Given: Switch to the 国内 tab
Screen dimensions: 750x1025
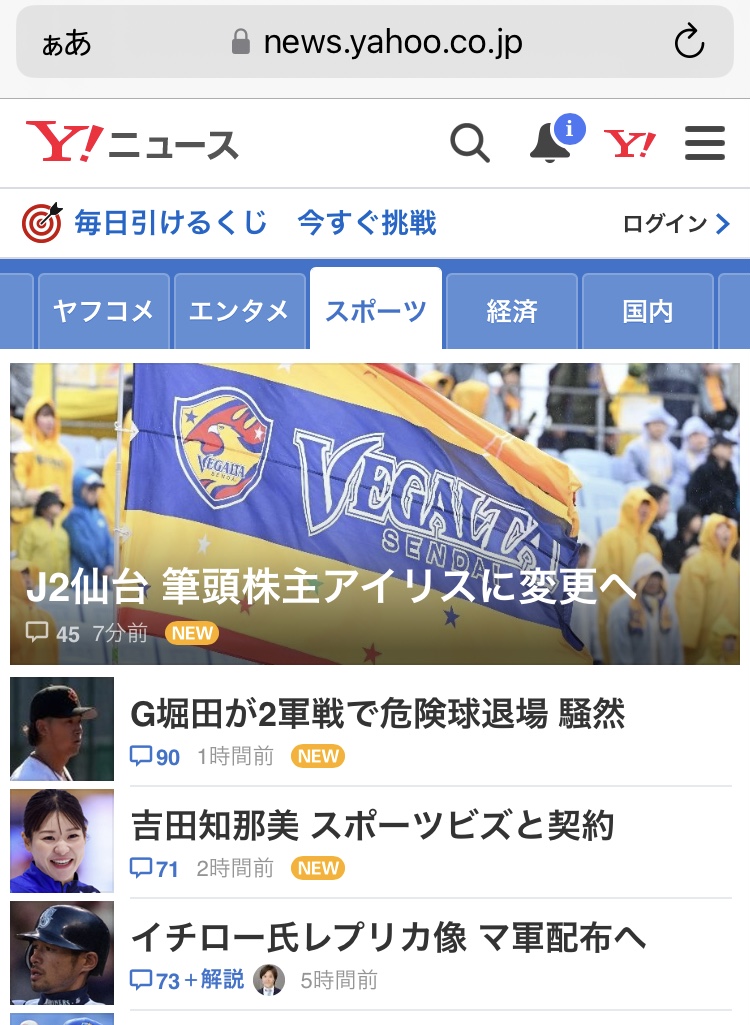Looking at the screenshot, I should [x=647, y=311].
